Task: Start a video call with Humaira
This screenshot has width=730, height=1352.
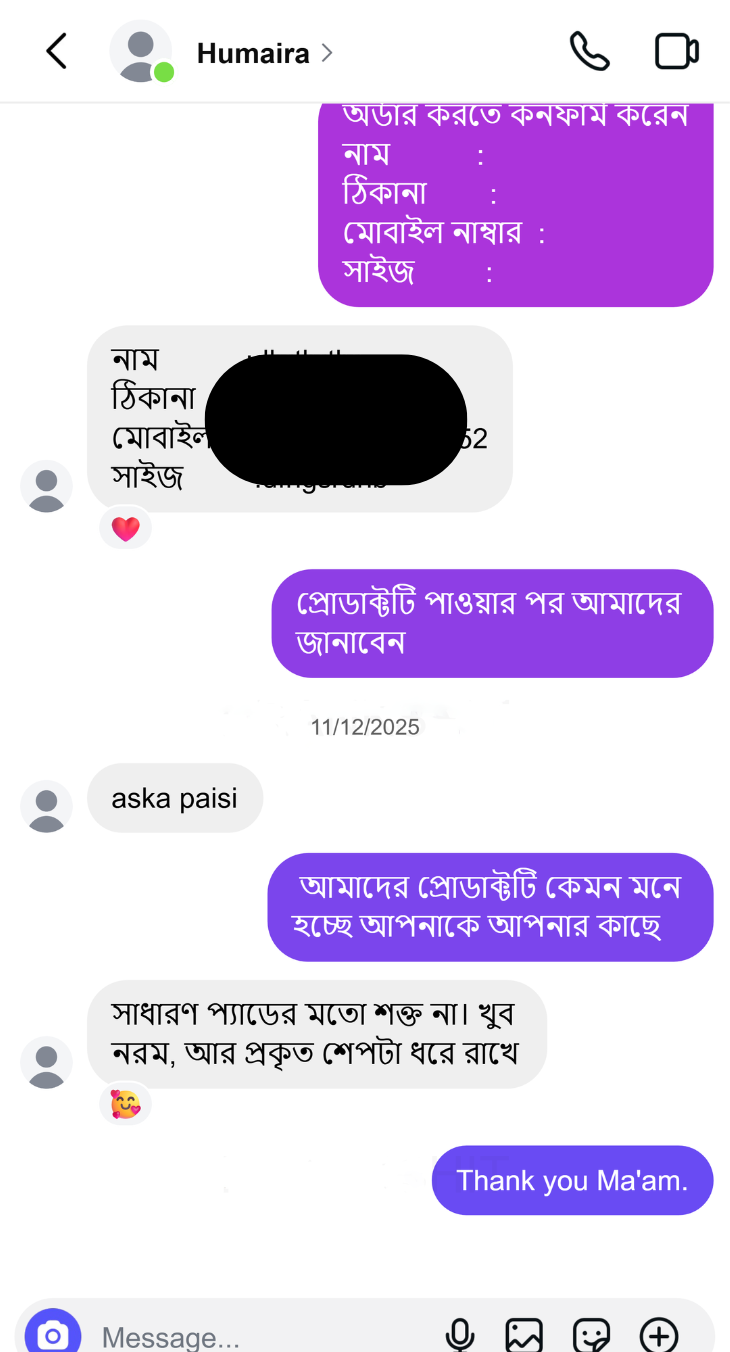Action: coord(676,52)
